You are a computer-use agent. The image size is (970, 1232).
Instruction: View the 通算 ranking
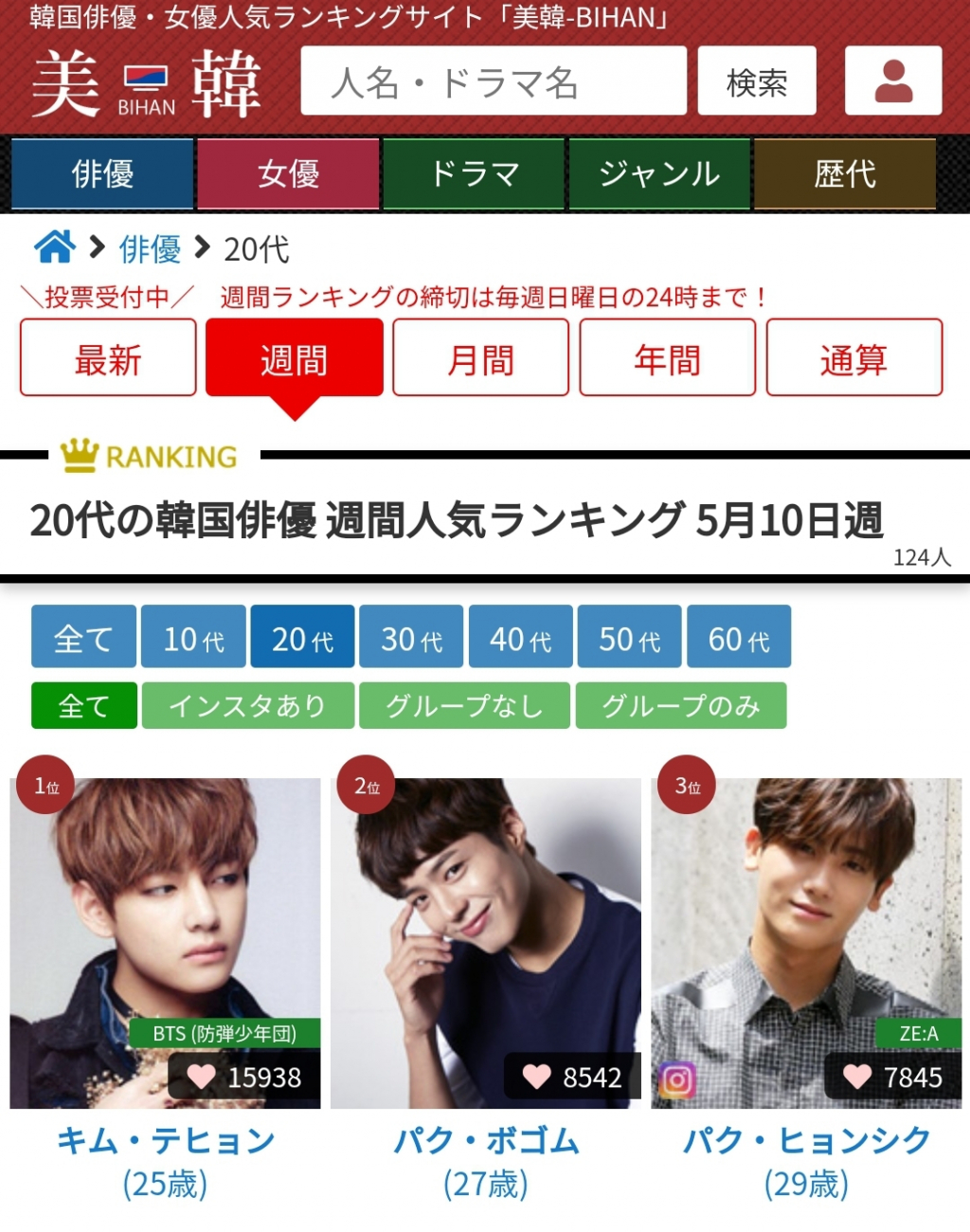(853, 358)
